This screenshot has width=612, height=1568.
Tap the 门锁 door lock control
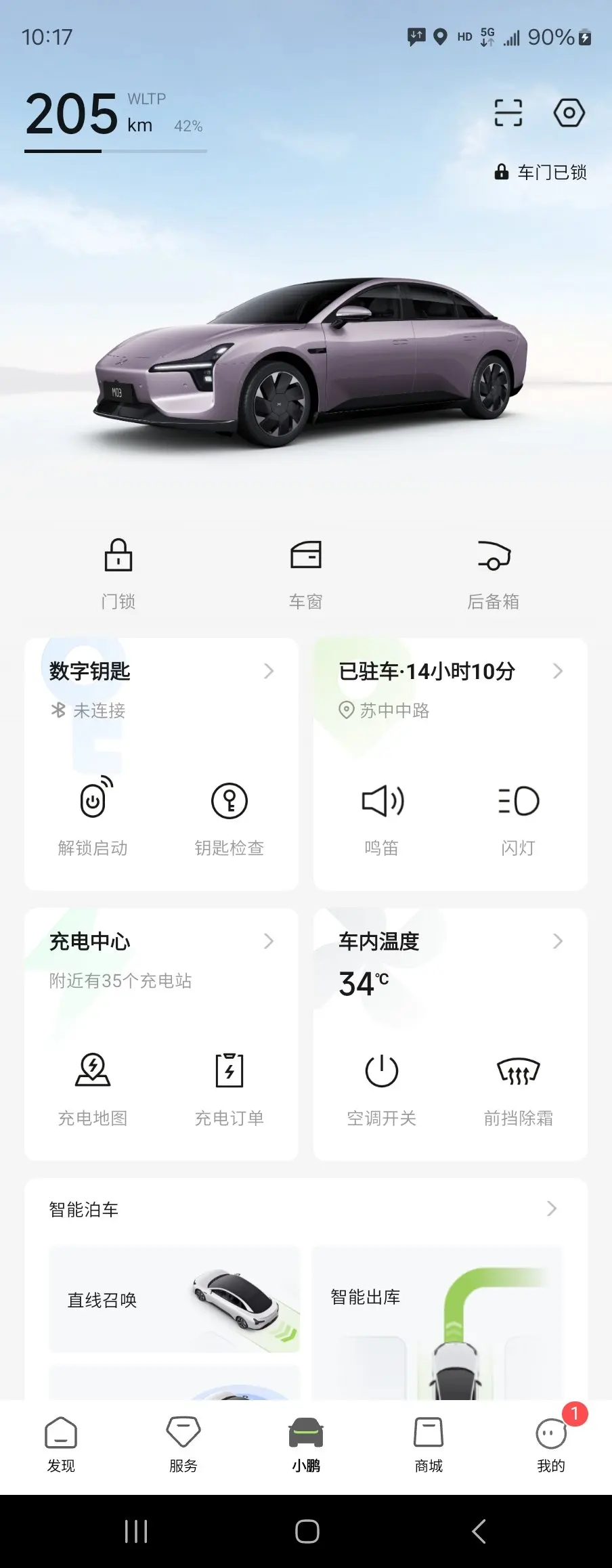click(x=118, y=573)
